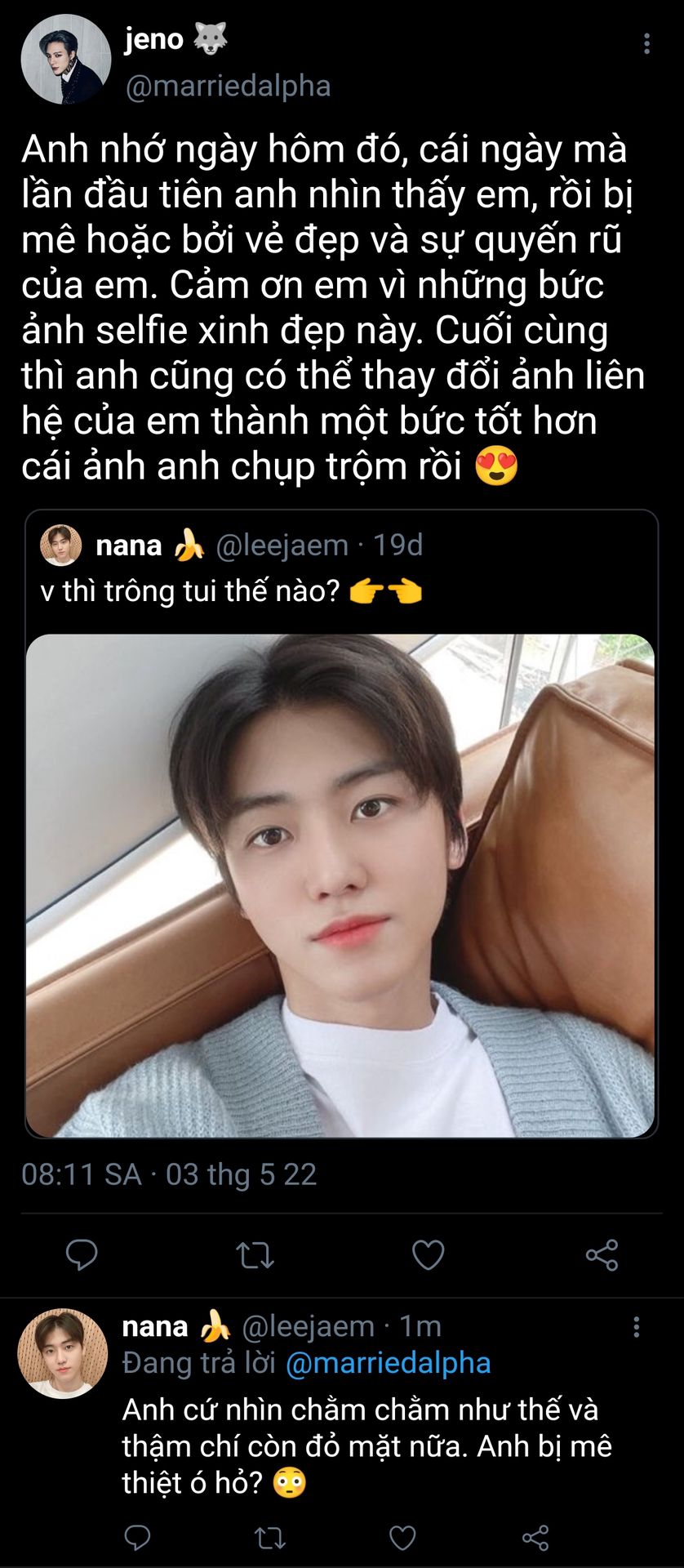Open jeno's profile picture

click(x=65, y=60)
